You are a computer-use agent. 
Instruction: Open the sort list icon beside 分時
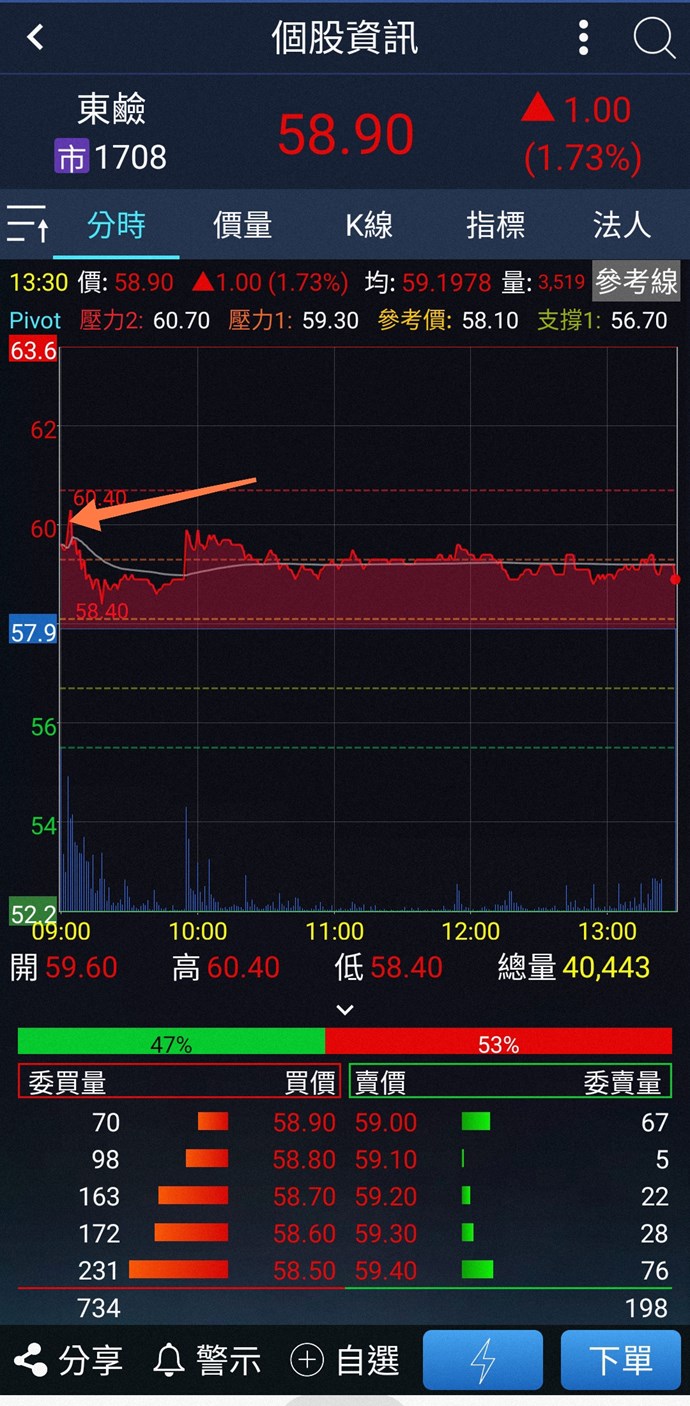tap(27, 224)
